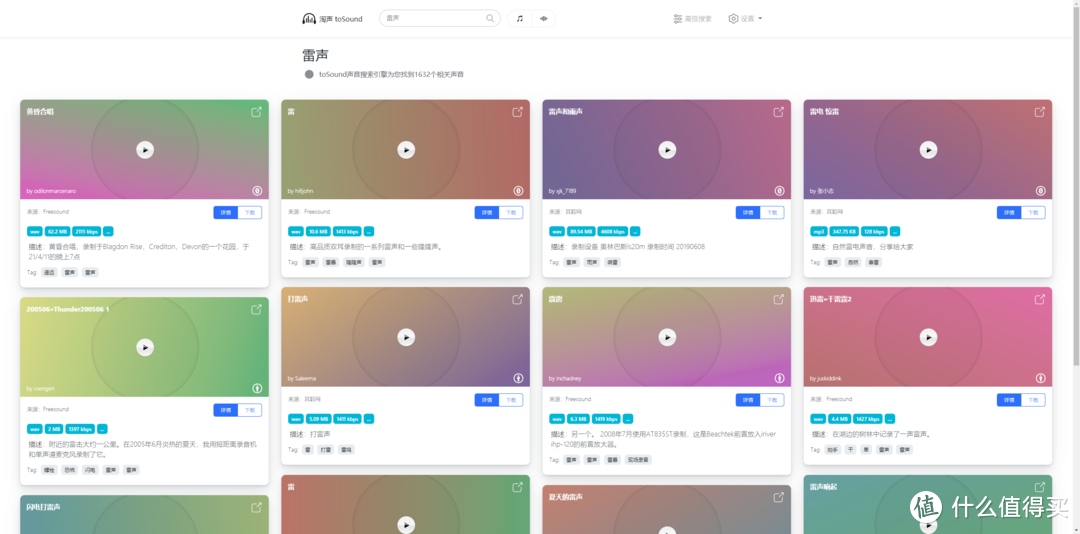
Task: Play the 打雷声 sound
Action: (x=406, y=337)
